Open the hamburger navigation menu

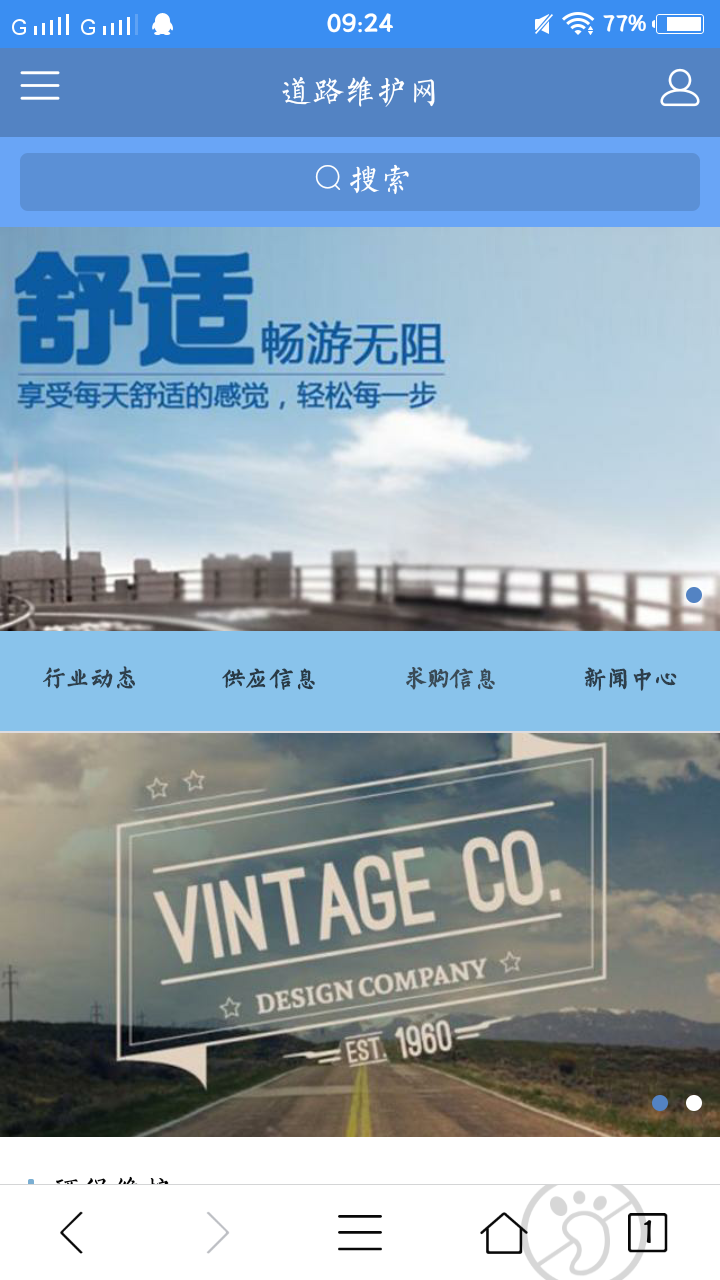click(x=39, y=86)
